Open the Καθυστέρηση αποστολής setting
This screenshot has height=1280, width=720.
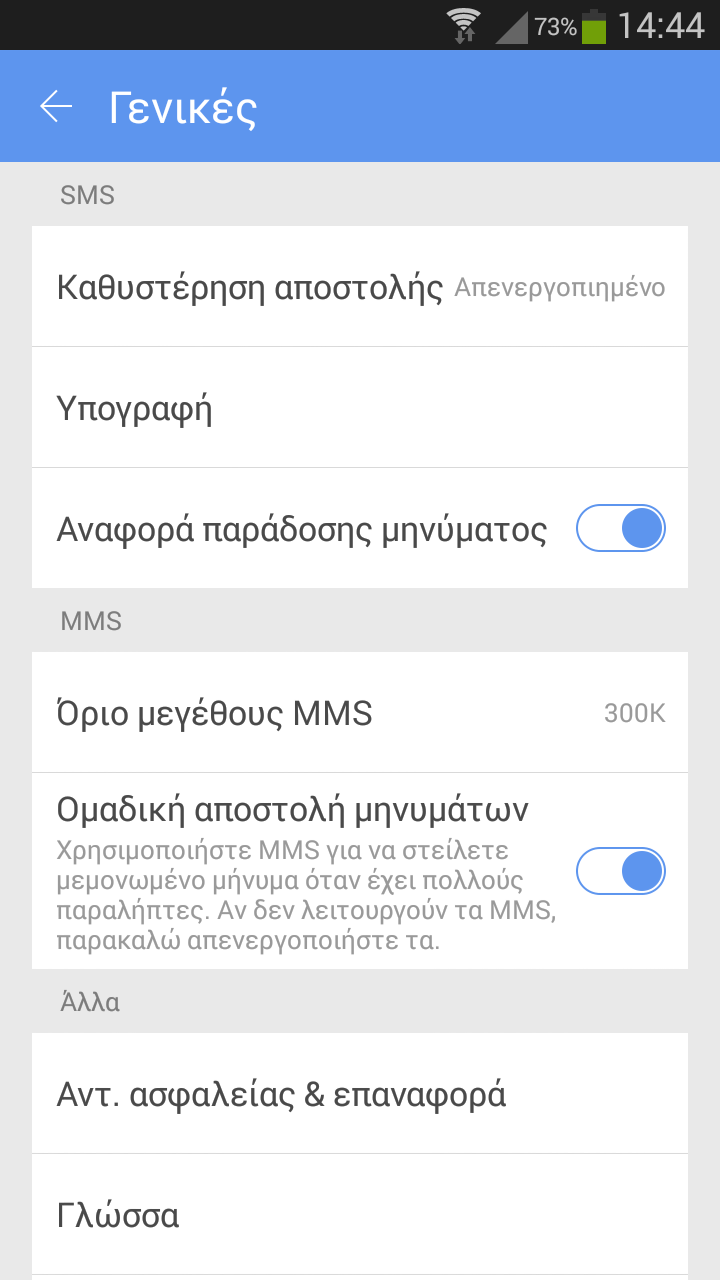pyautogui.click(x=360, y=287)
